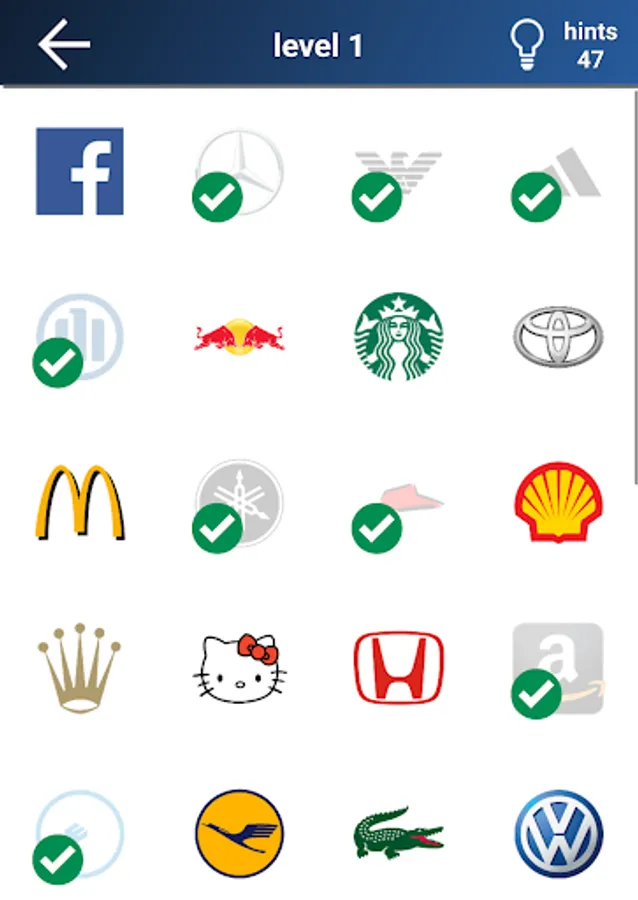Screen dimensions: 638x900
Task: Open the solved Mercedes star logo
Action: click(x=239, y=172)
